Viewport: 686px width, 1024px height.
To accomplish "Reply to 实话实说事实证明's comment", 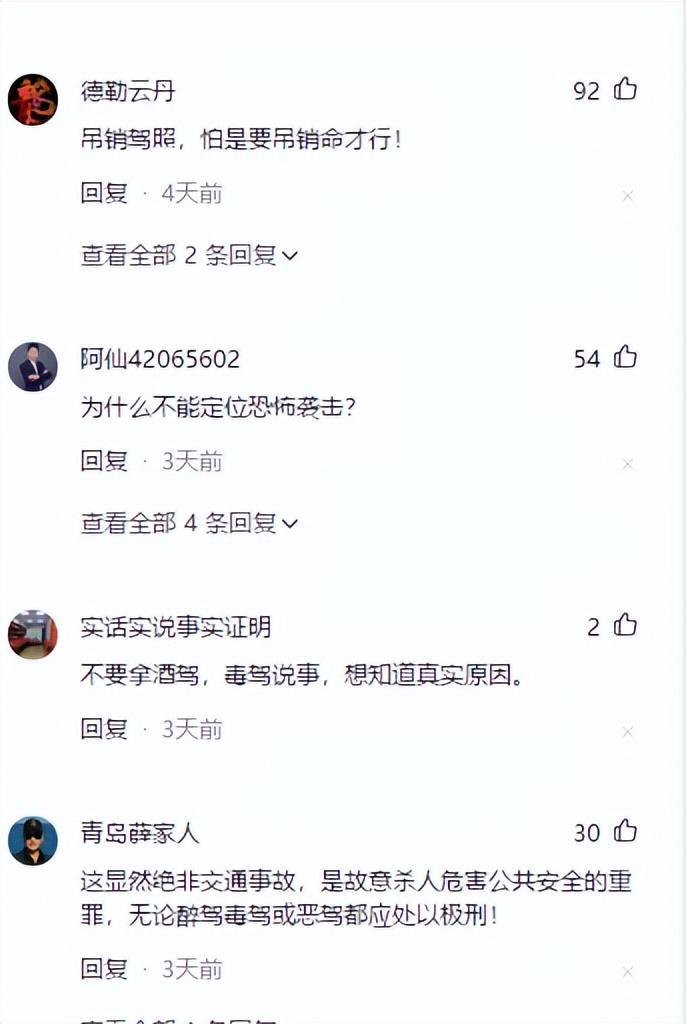I will tap(104, 729).
